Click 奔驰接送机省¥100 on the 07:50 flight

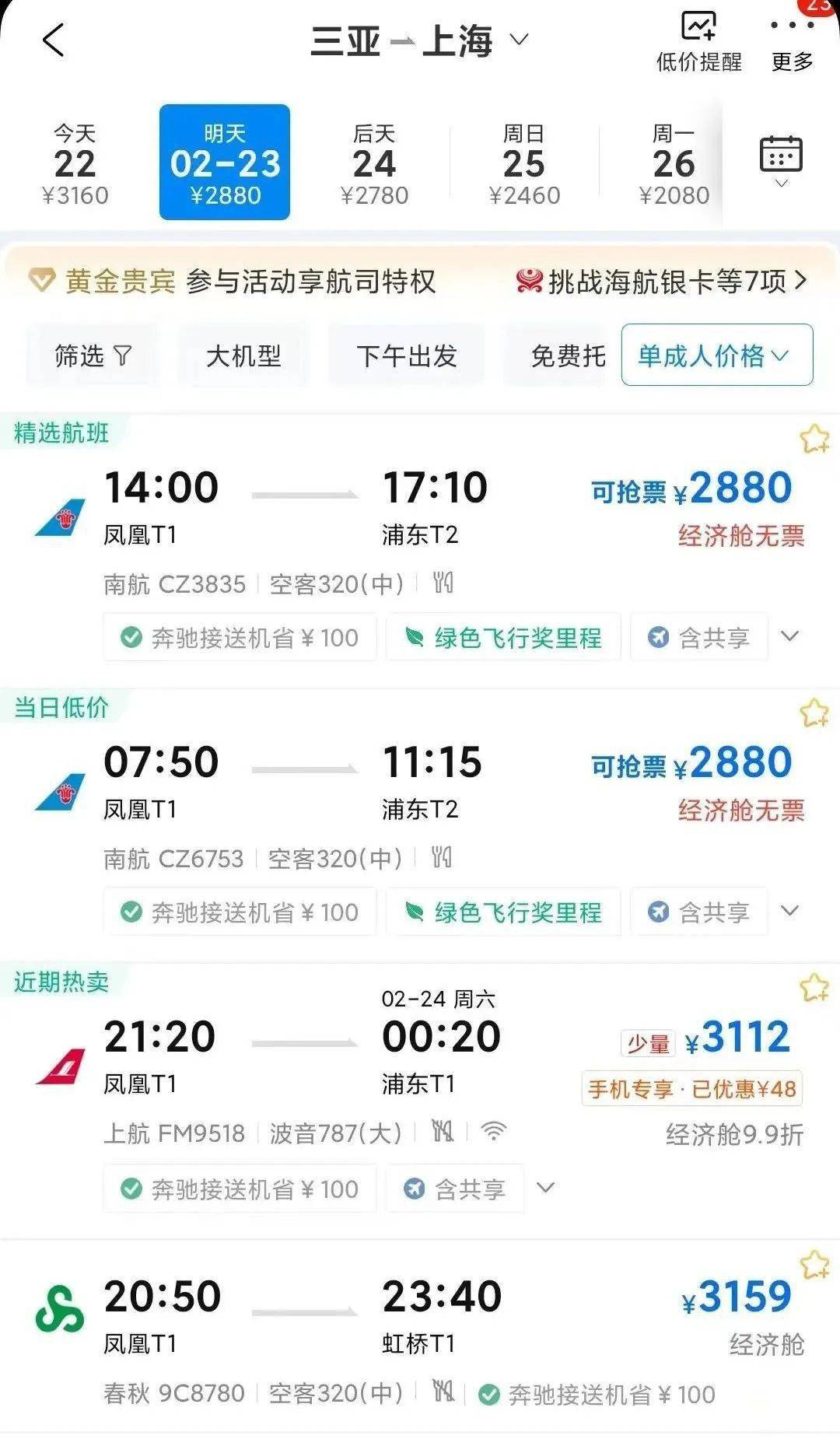pos(240,912)
